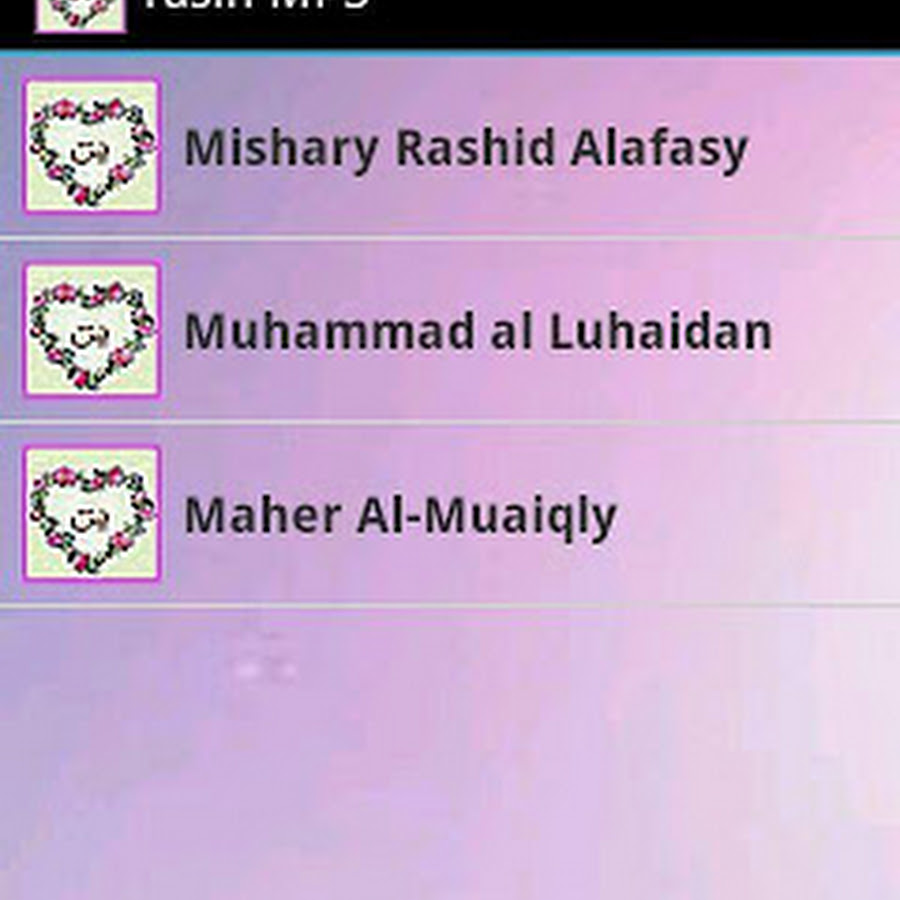Open Mishary Rashid Alafasy recitation

465,148
